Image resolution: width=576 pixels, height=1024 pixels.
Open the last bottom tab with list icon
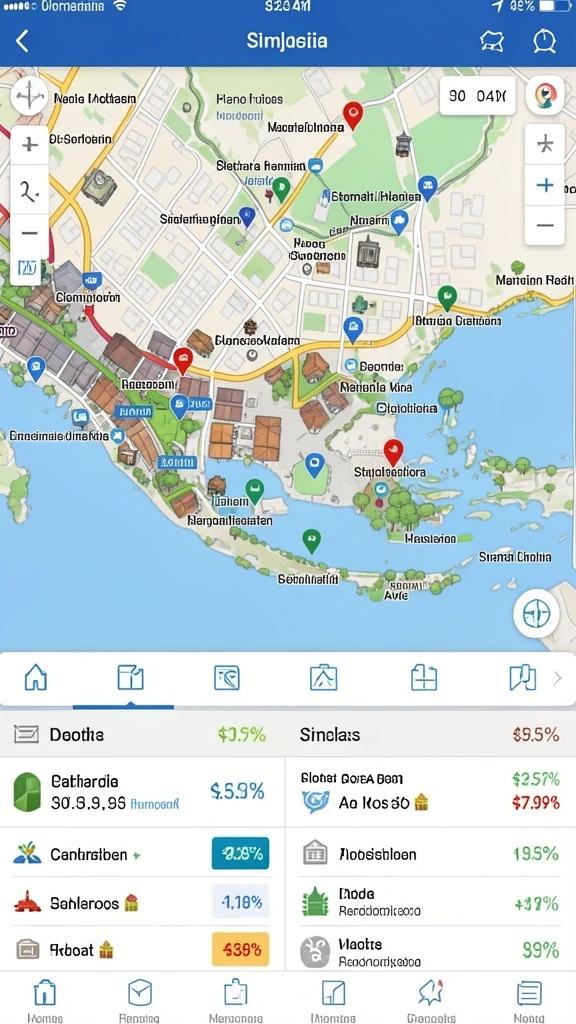(529, 1000)
